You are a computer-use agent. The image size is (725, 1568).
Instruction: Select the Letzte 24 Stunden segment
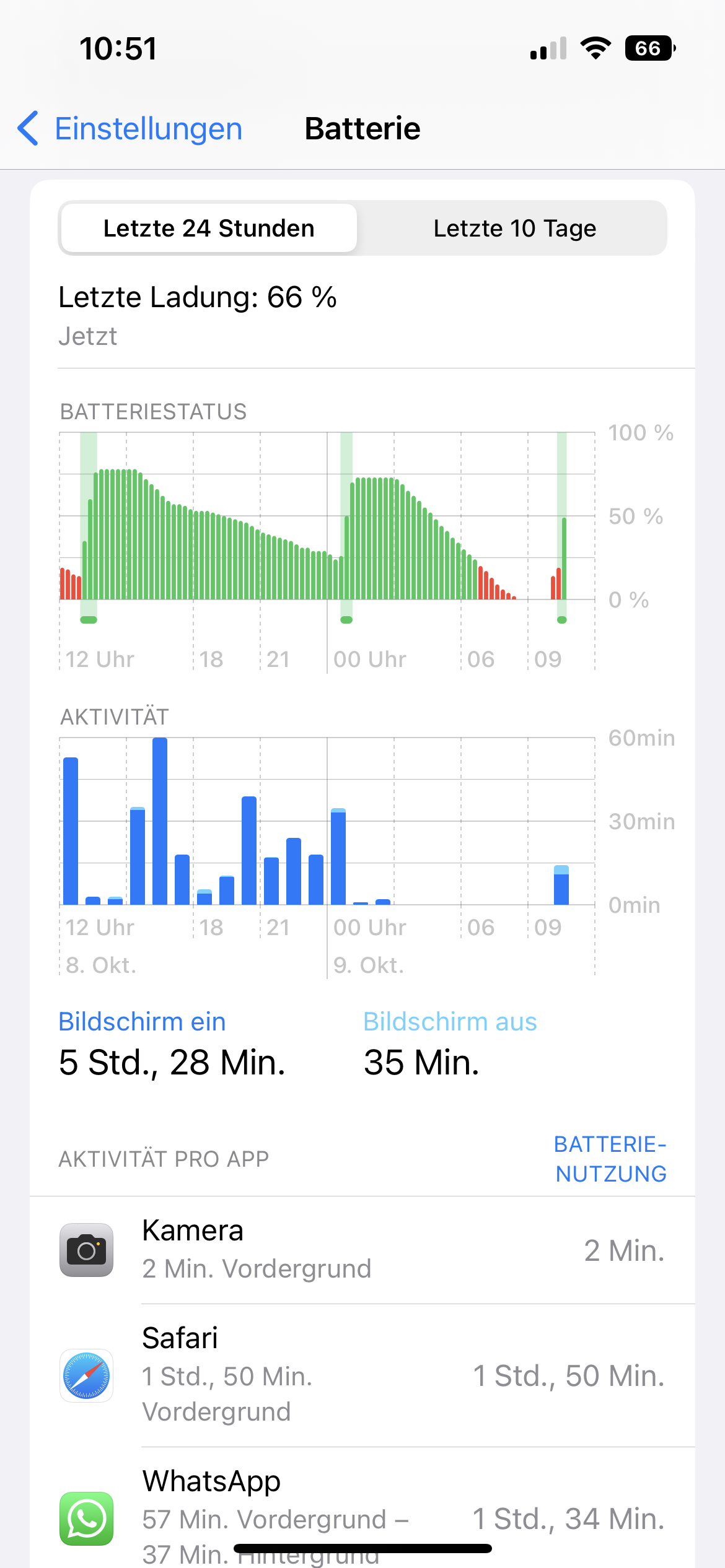[x=209, y=229]
